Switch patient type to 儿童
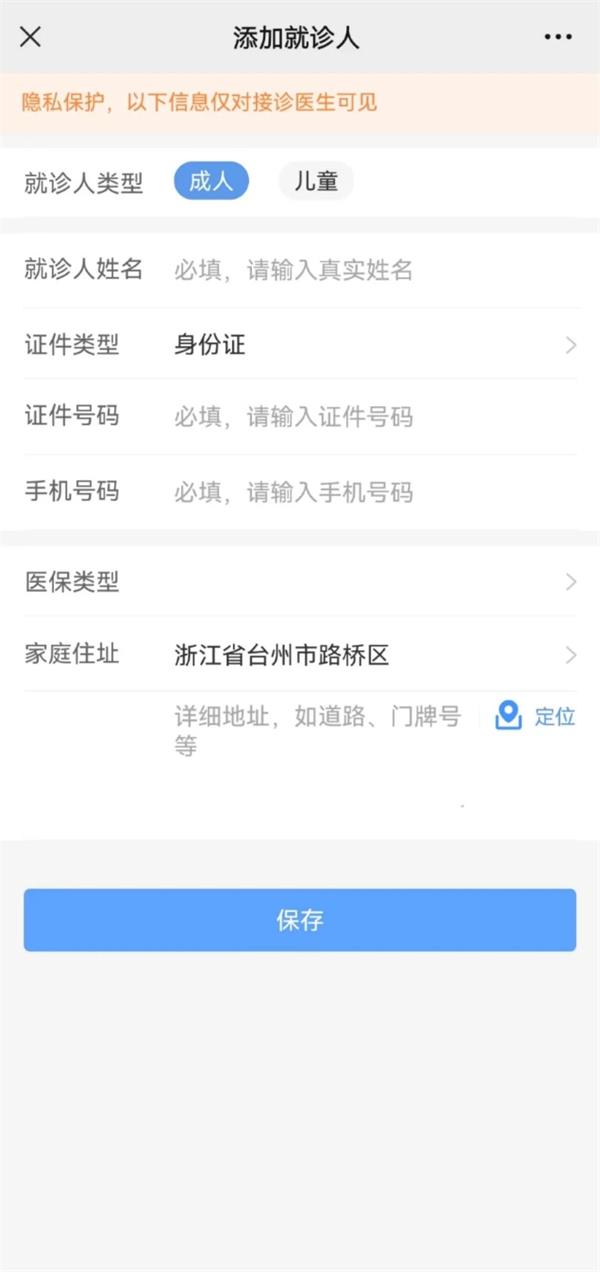 [316, 182]
